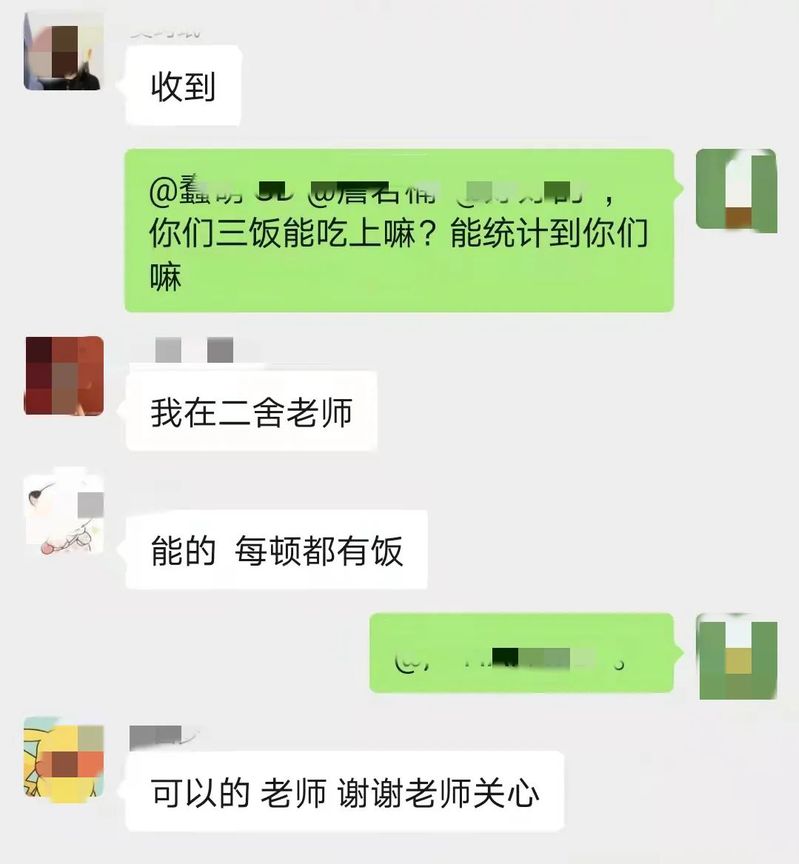Image resolution: width=799 pixels, height=864 pixels.
Task: Open avatar of the sender of 收到
Action: tap(62, 53)
